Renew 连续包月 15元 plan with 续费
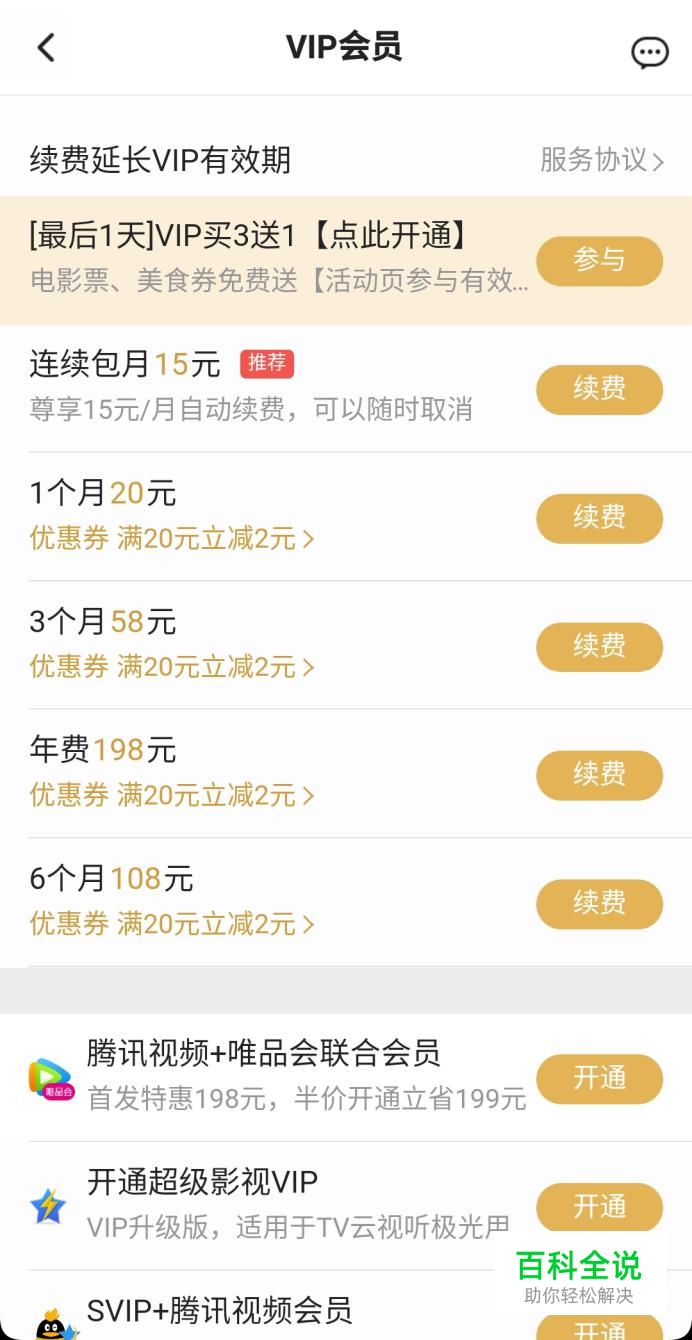 coord(599,389)
